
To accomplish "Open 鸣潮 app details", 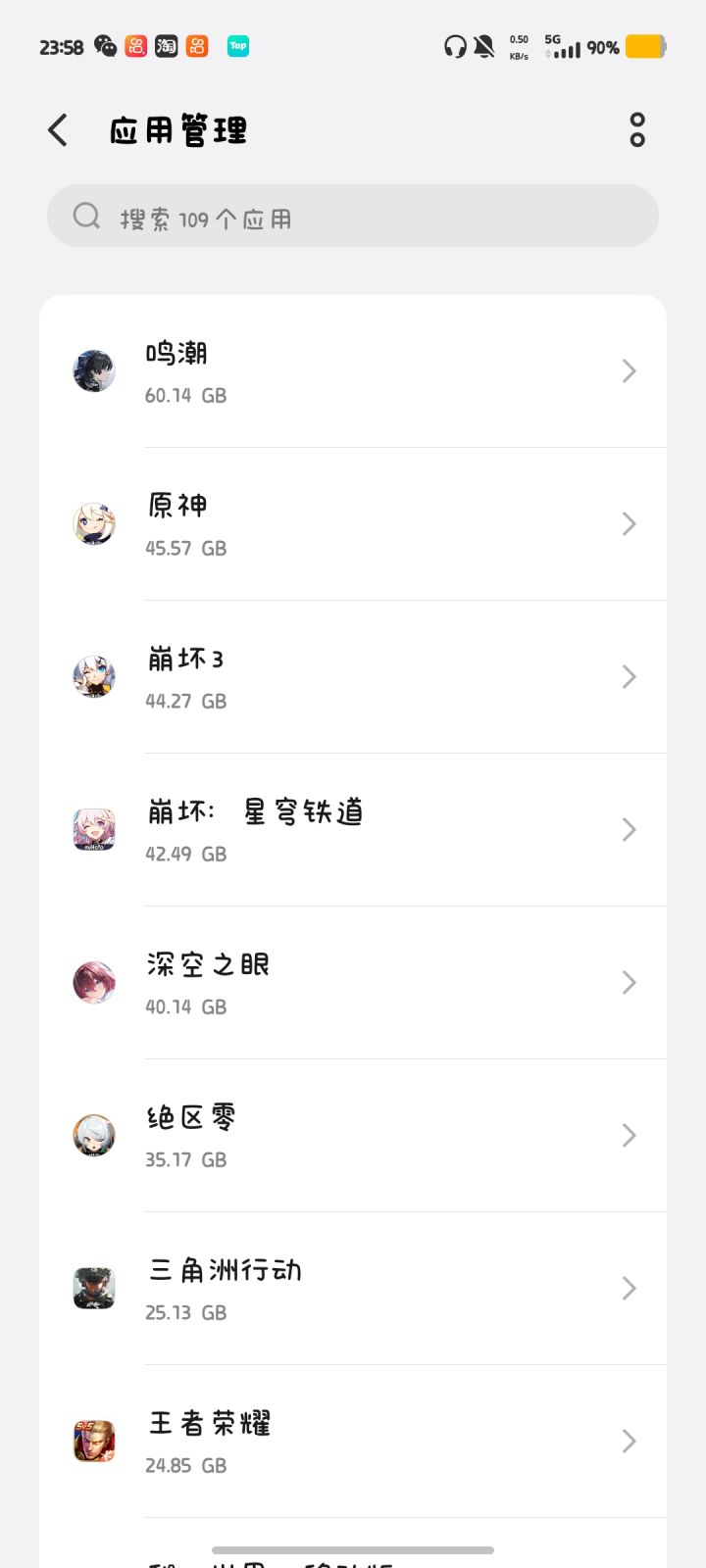I will tap(353, 371).
